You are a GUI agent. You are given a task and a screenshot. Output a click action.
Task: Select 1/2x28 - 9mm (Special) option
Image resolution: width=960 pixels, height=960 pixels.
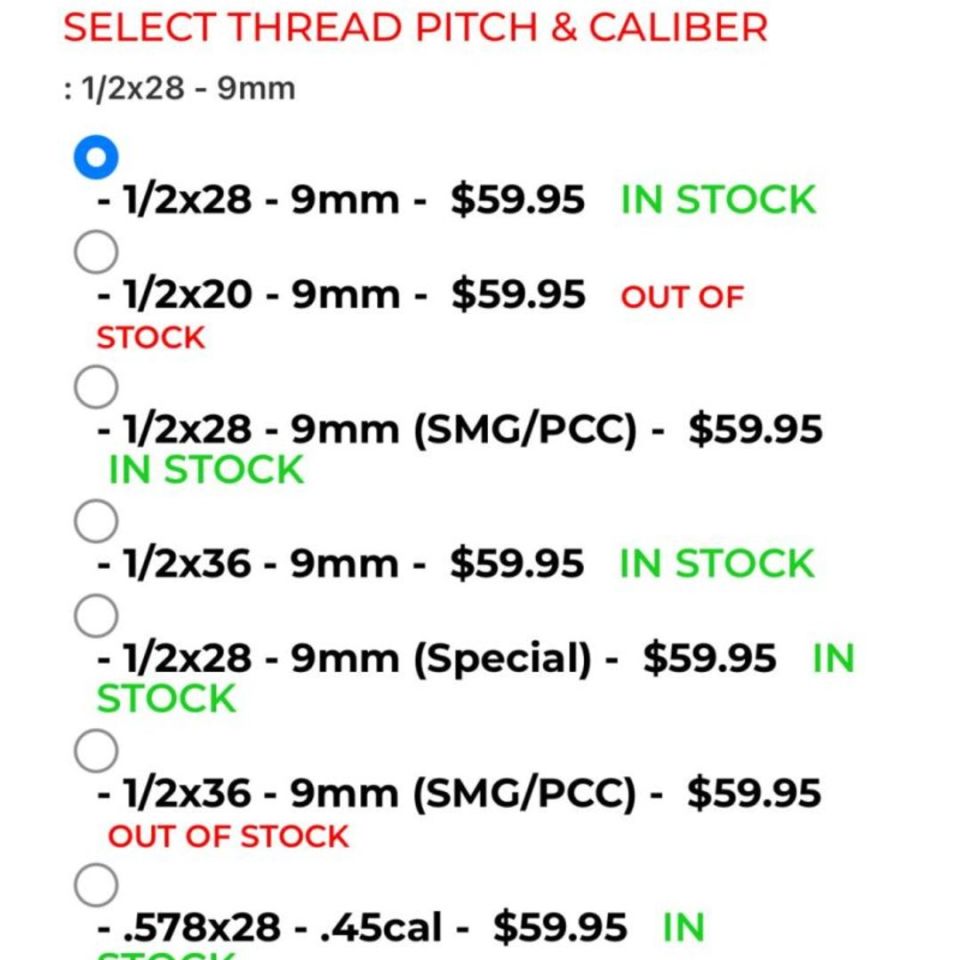point(96,615)
